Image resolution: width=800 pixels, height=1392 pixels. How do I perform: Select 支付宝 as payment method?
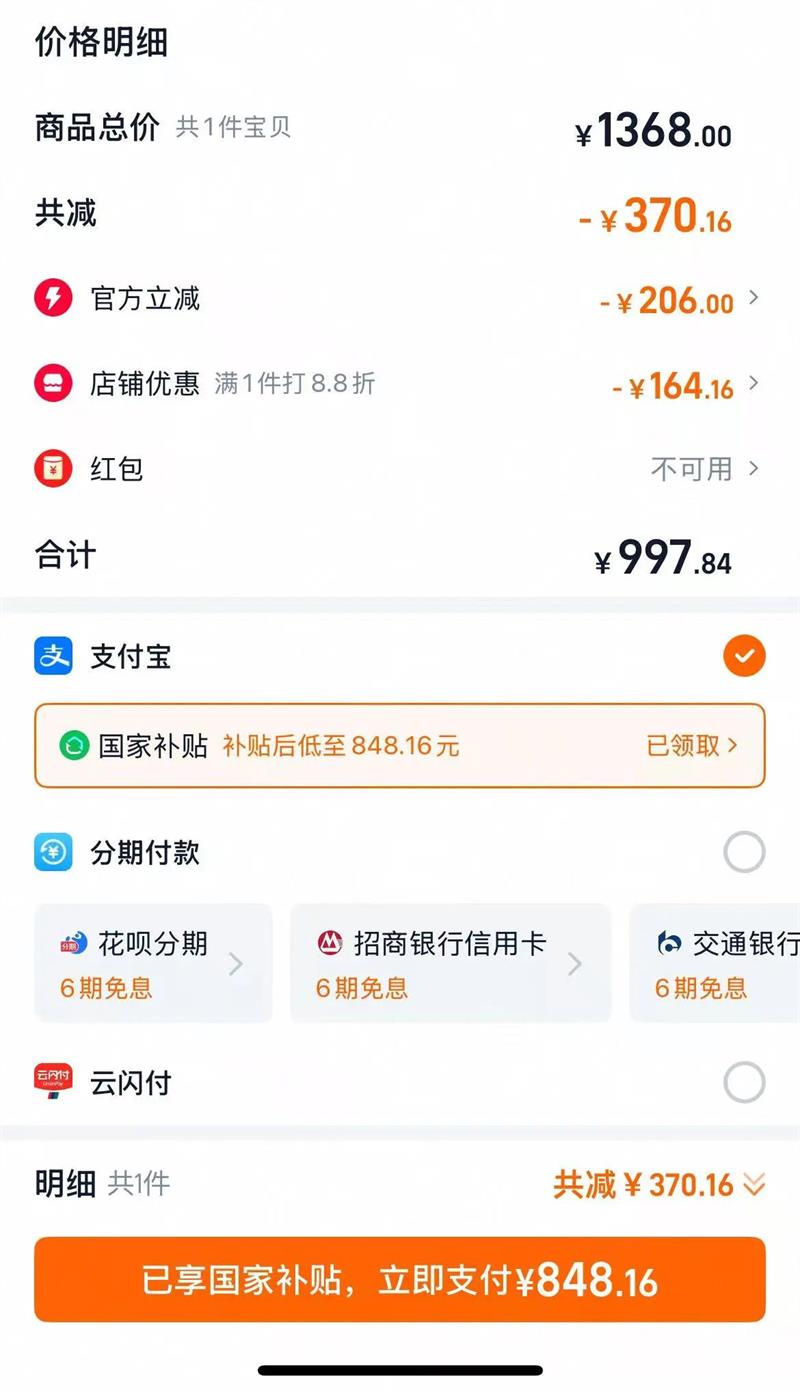coord(744,656)
